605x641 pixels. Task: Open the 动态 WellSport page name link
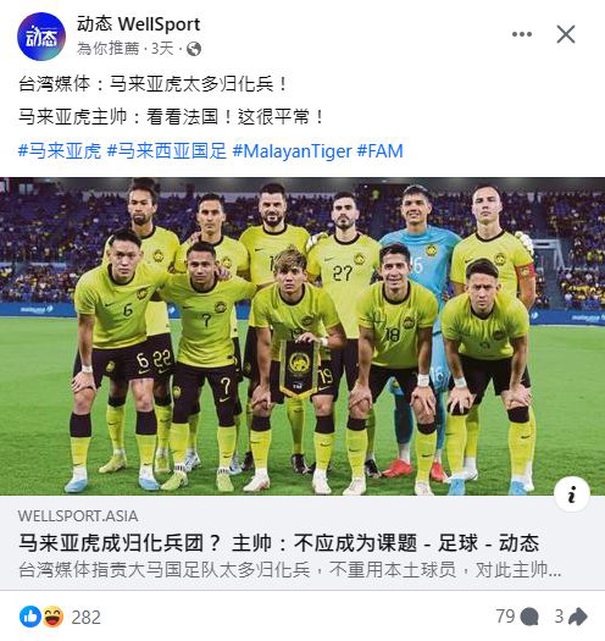(138, 24)
